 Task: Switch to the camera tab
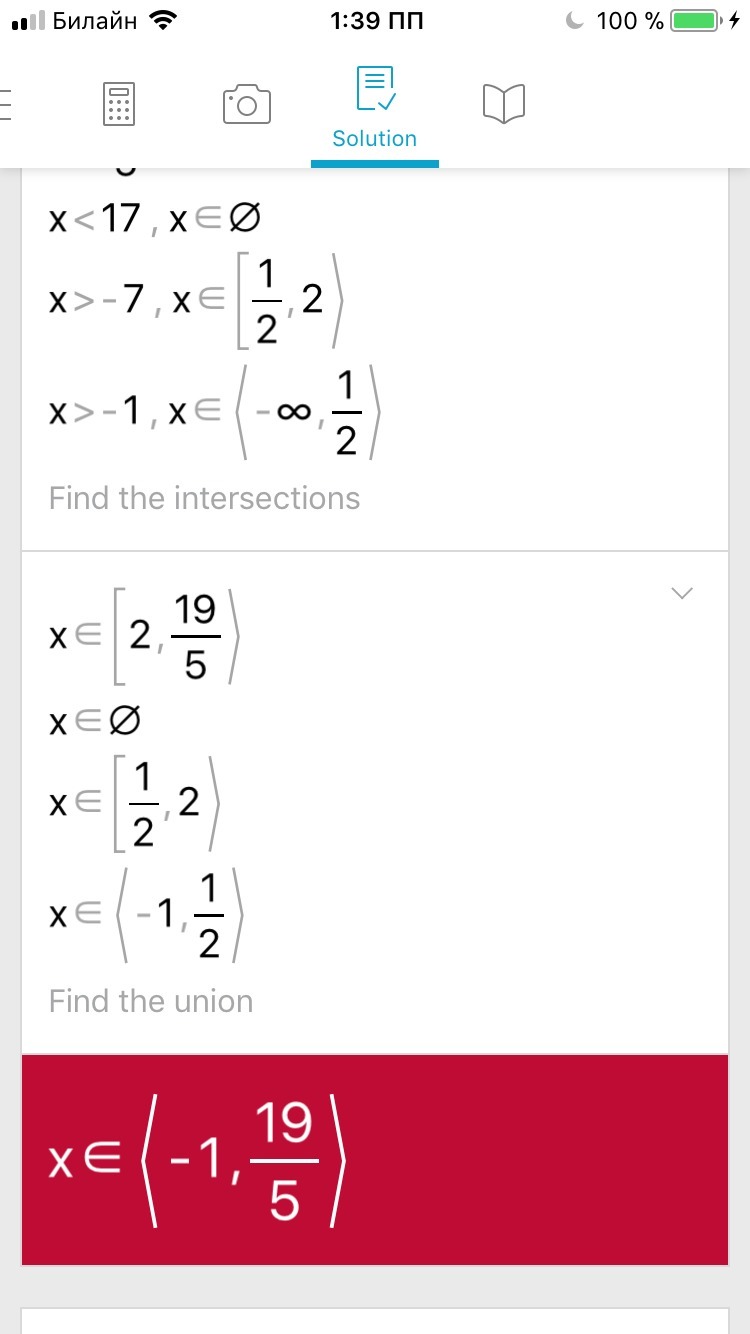pyautogui.click(x=247, y=104)
